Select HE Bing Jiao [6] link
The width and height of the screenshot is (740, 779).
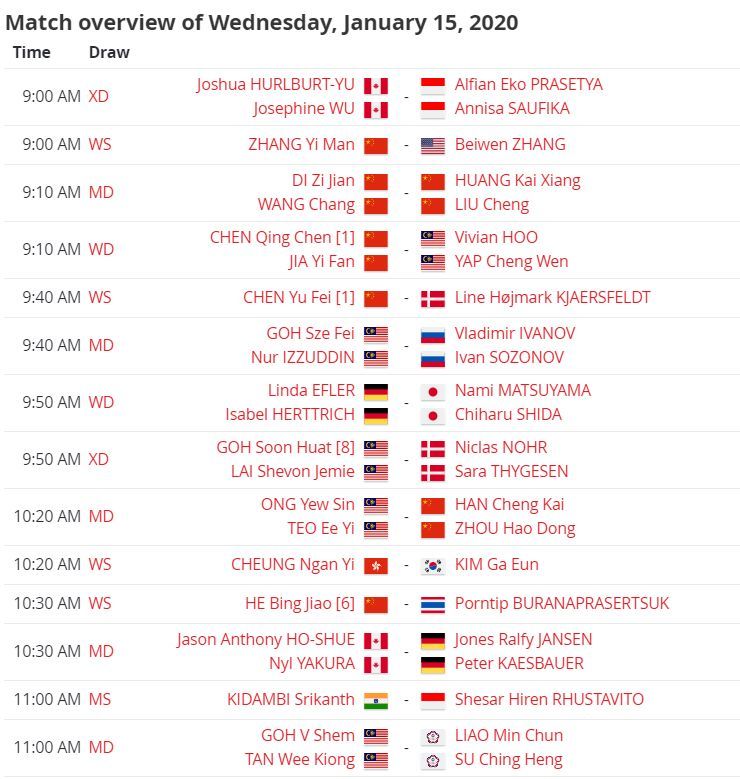[300, 604]
